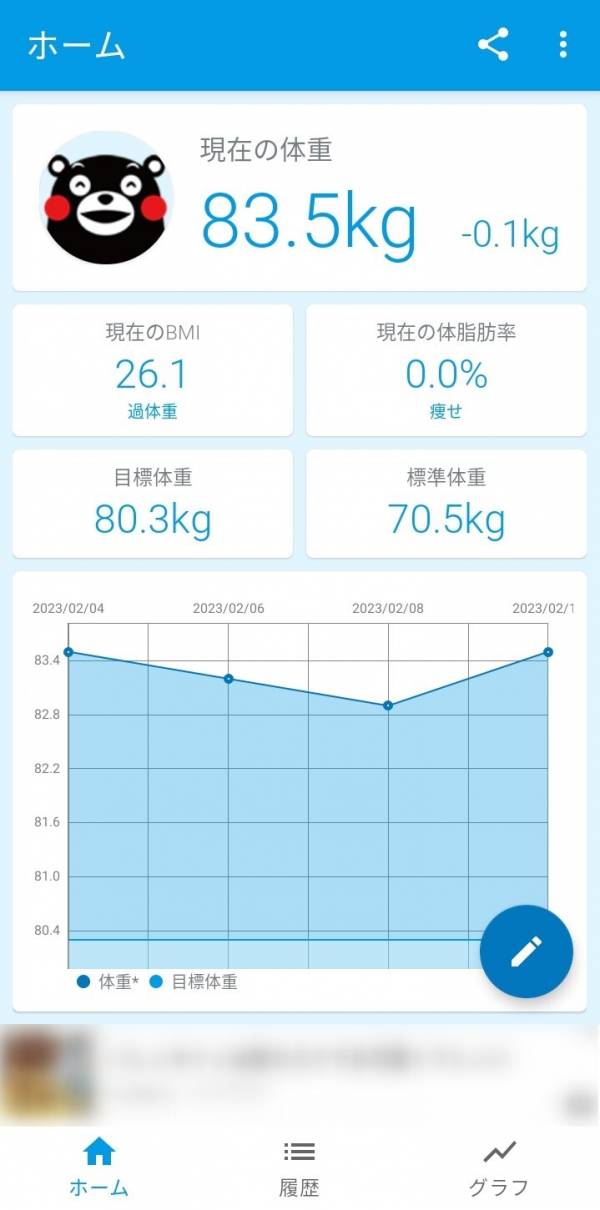Open the 現在の体脂肪率 card
The image size is (600, 1210).
point(446,370)
